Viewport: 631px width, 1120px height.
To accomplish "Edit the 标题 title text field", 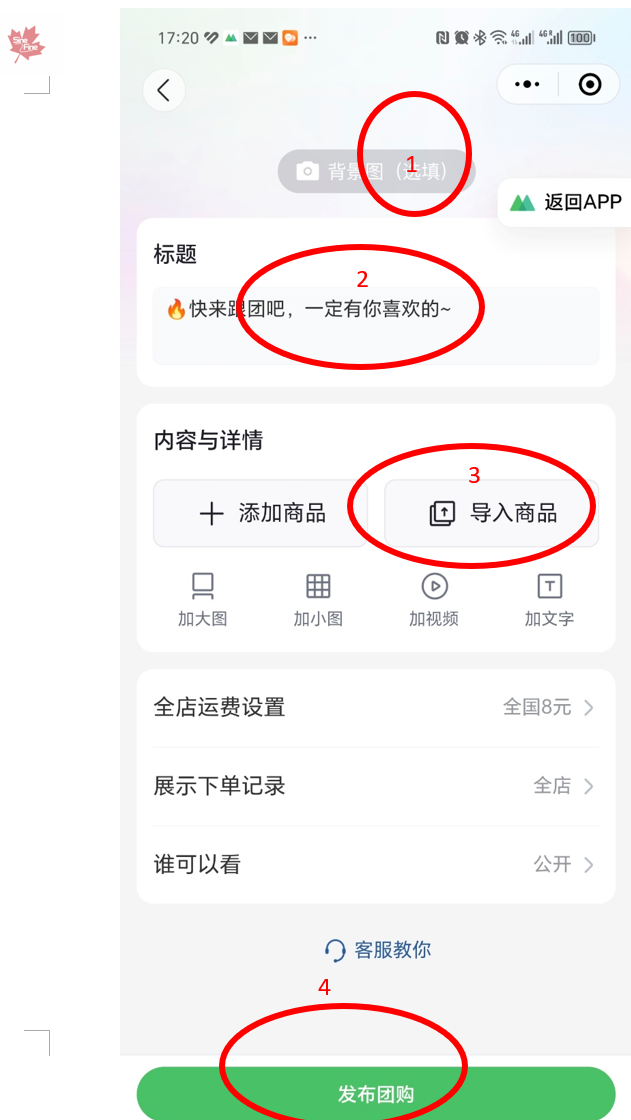I will tap(375, 326).
